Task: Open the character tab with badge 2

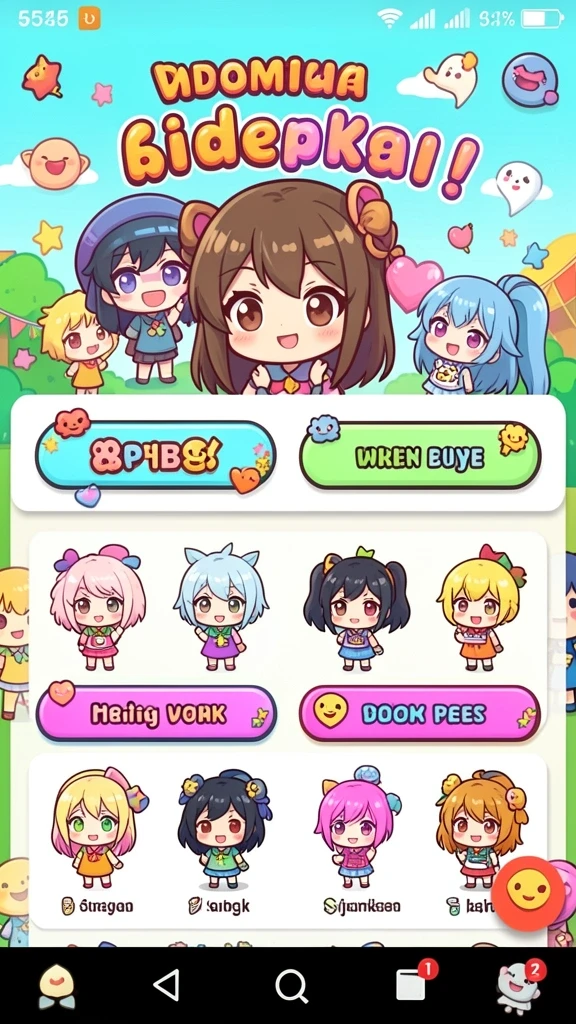Action: tap(520, 986)
